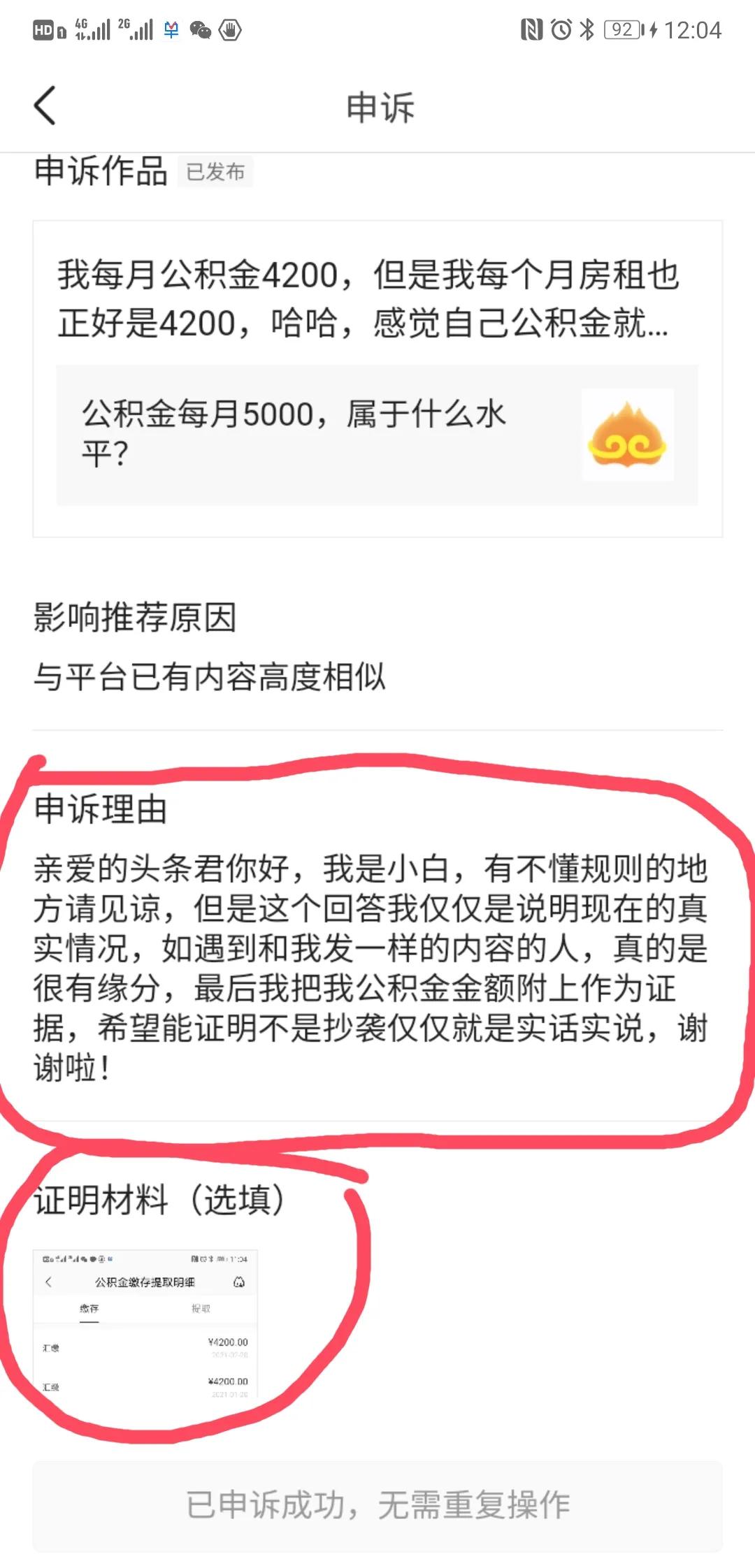The image size is (755, 1568).
Task: Select the 已发布 status tag
Action: tap(215, 172)
